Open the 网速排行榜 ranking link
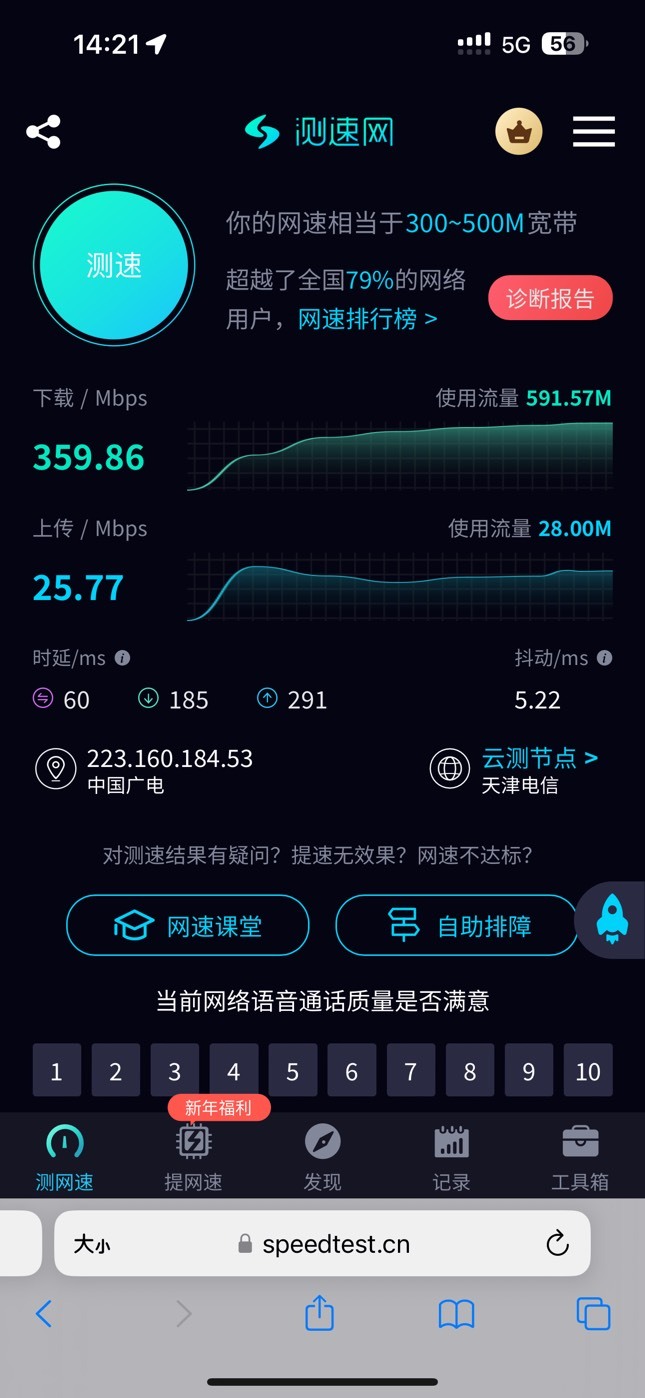 (367, 319)
